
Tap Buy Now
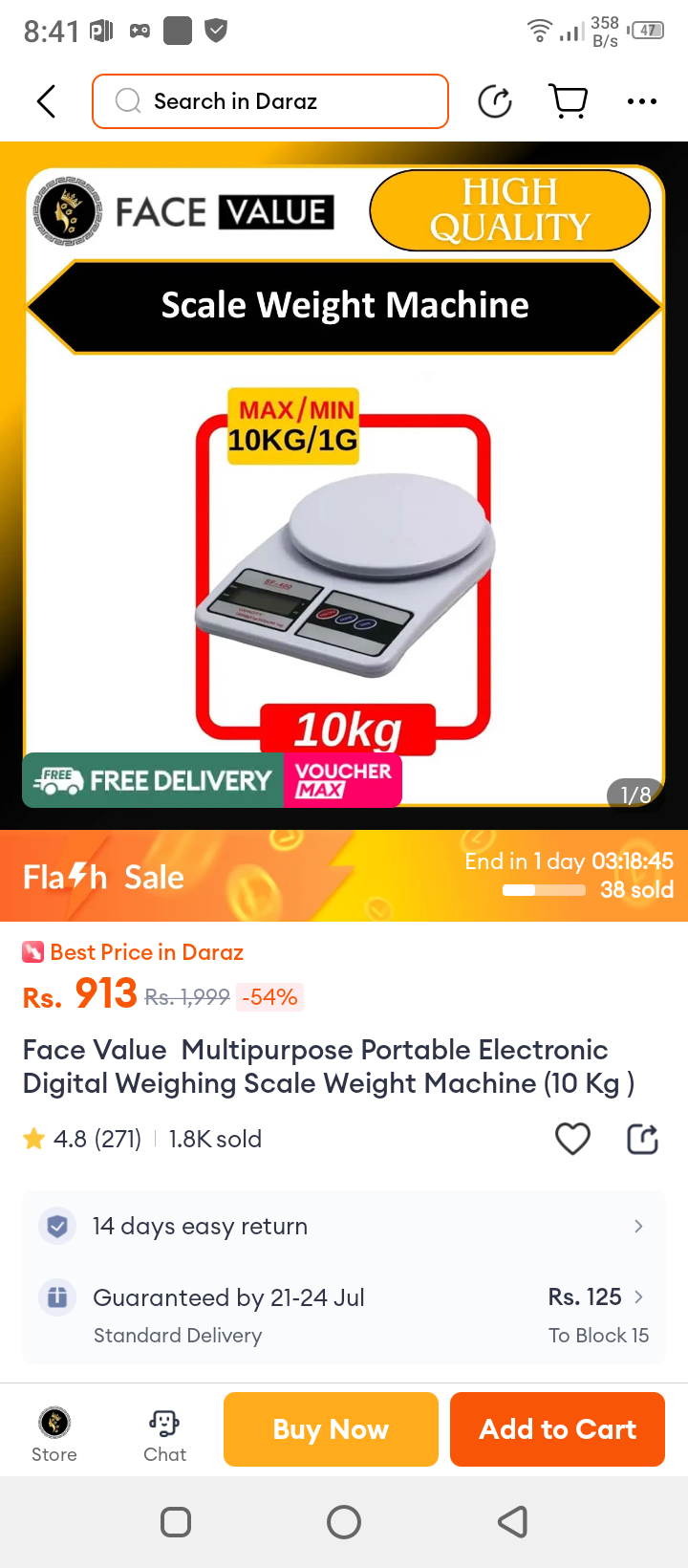click(x=331, y=1429)
